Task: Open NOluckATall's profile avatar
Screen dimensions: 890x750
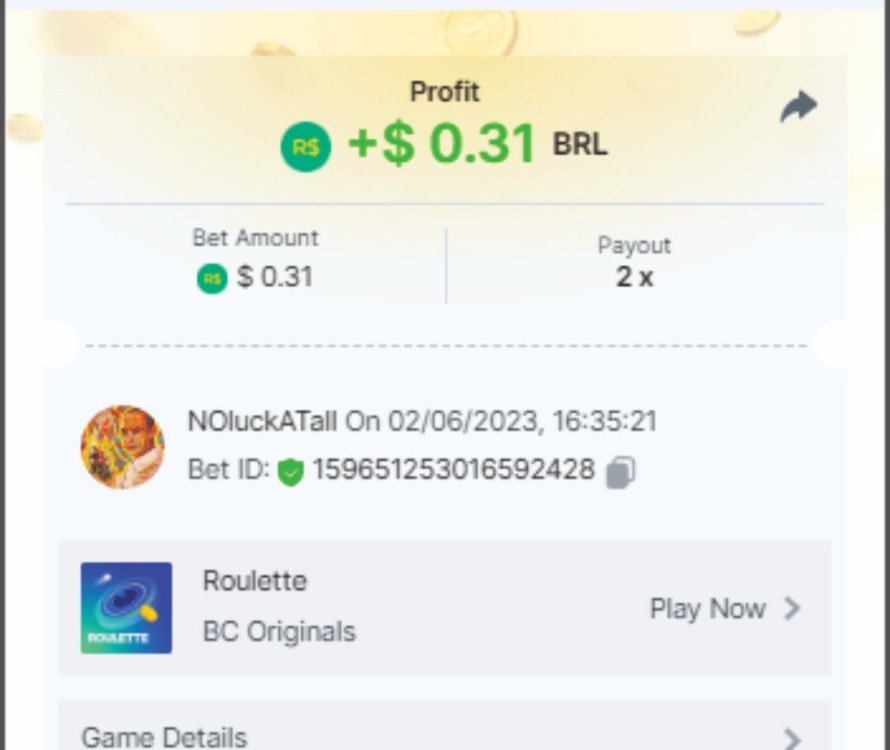Action: 122,447
